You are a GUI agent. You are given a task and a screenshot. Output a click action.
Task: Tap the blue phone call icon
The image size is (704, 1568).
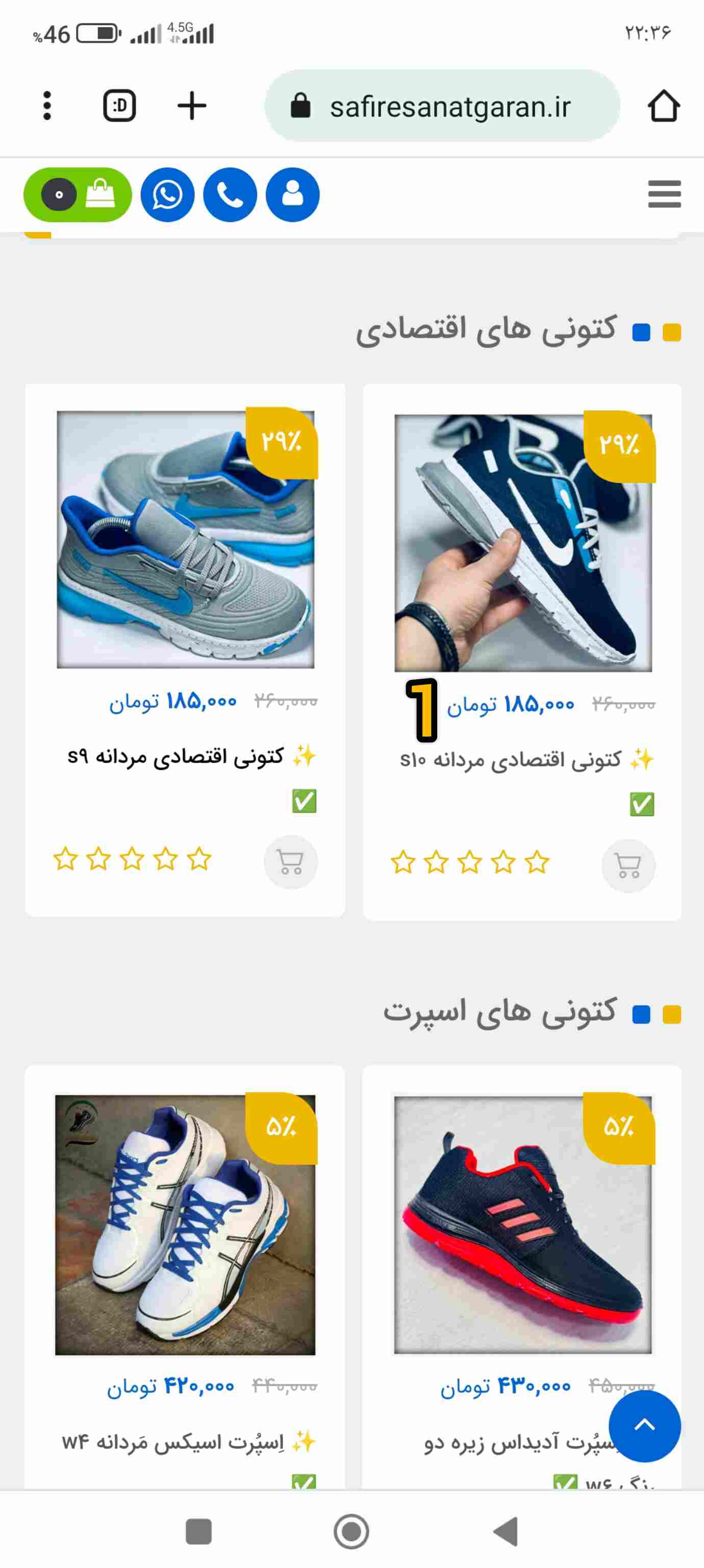click(230, 195)
